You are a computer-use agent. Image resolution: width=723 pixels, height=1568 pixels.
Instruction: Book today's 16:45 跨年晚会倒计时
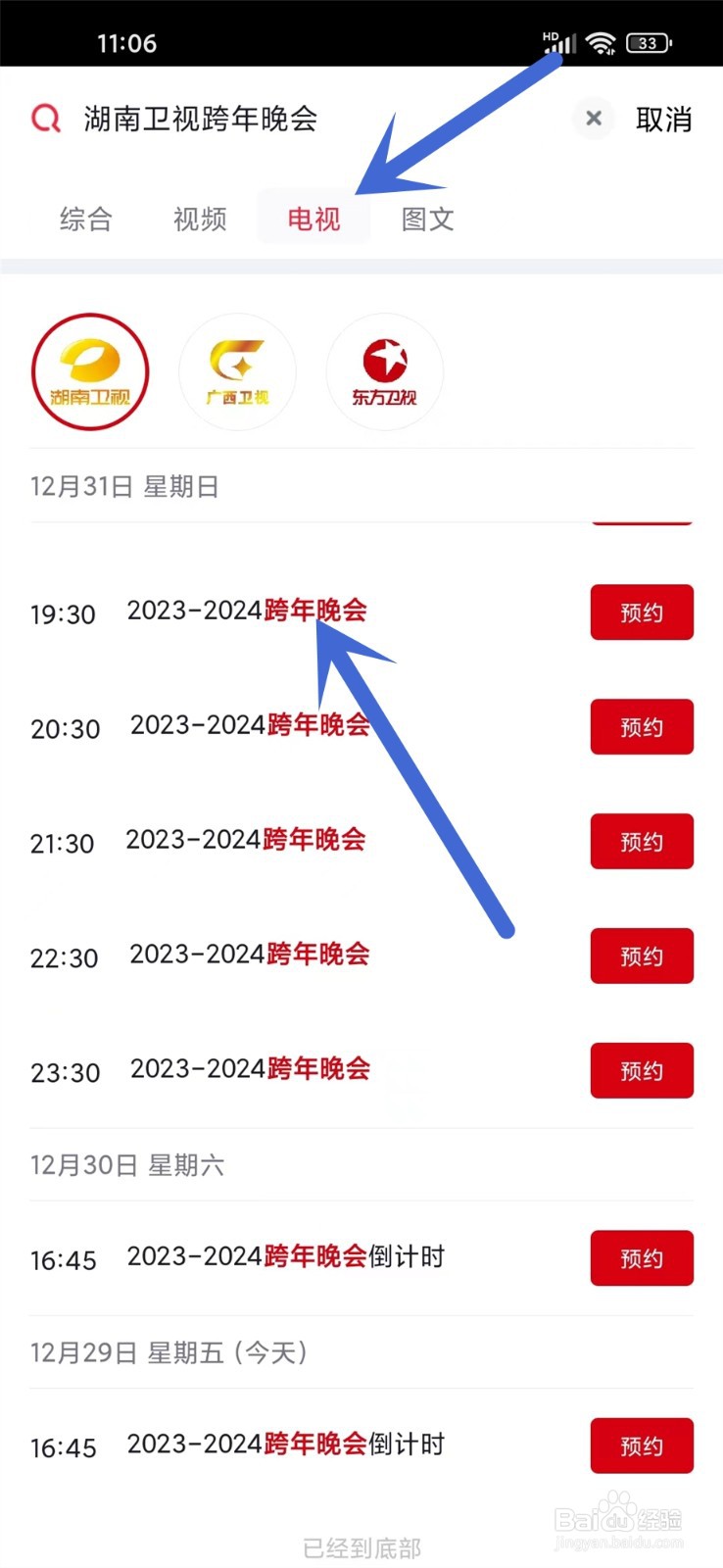click(642, 1446)
